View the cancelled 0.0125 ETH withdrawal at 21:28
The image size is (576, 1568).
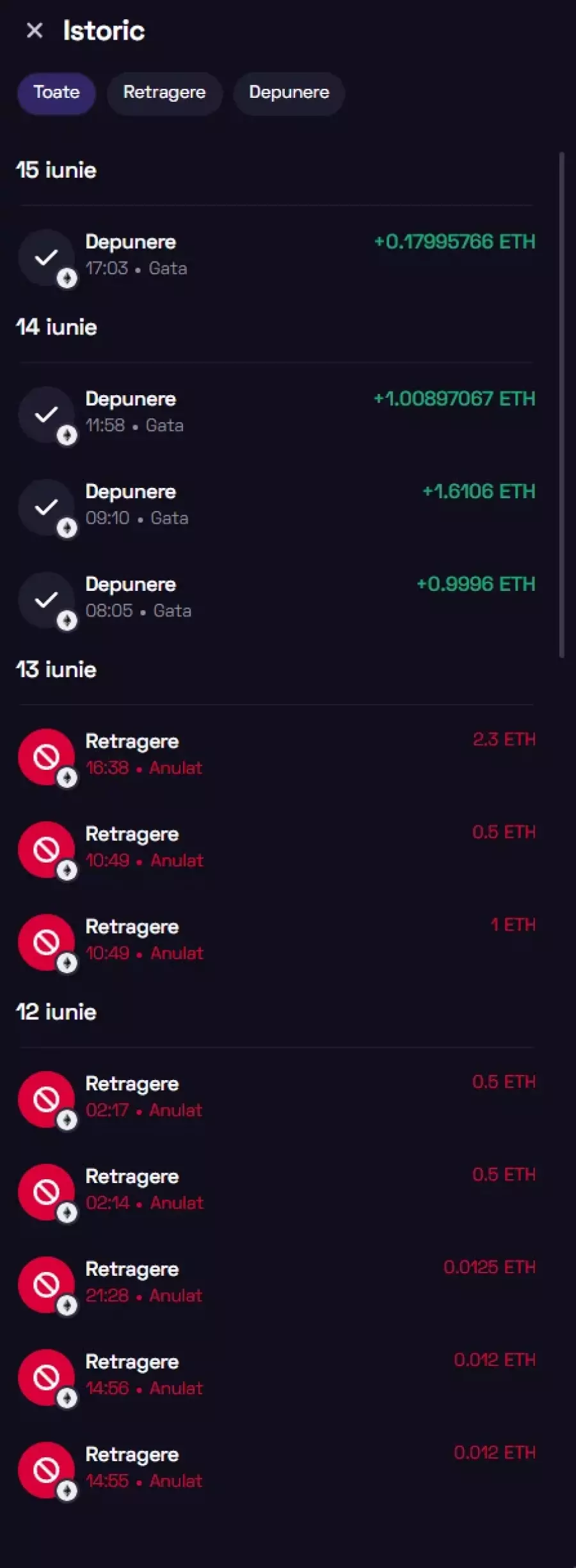275,1283
